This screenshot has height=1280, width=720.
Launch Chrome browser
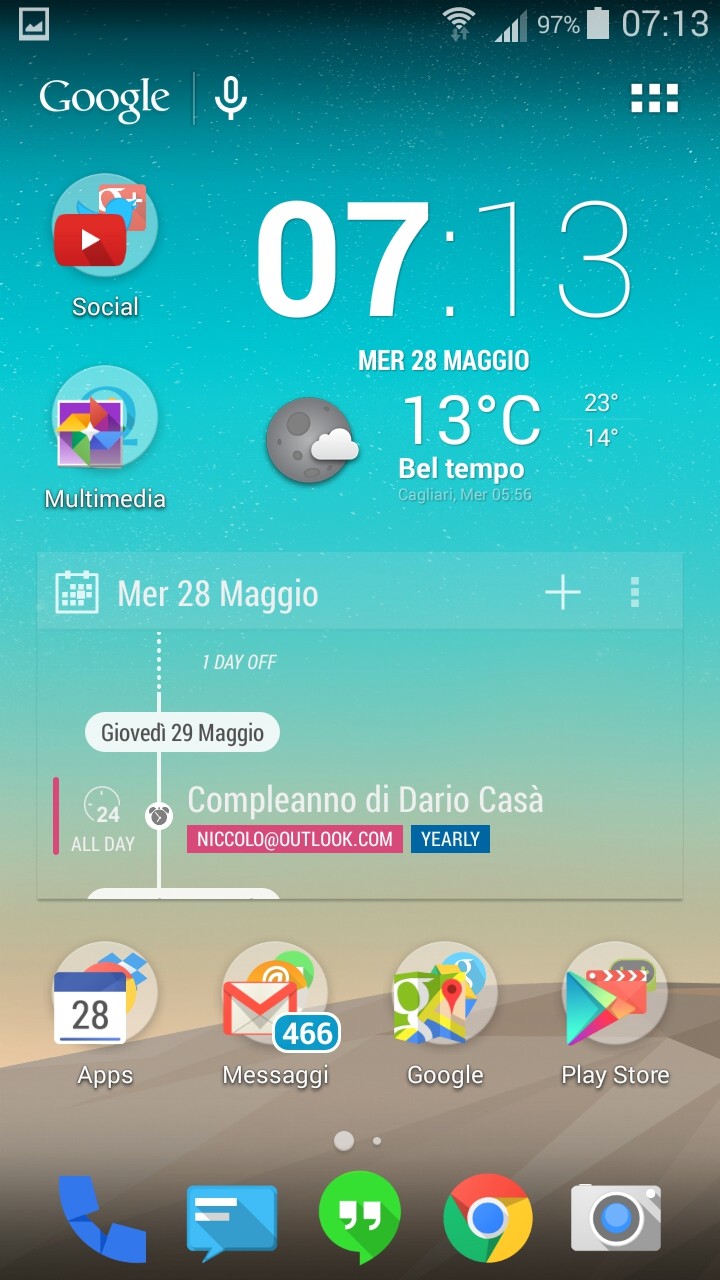pyautogui.click(x=488, y=1218)
